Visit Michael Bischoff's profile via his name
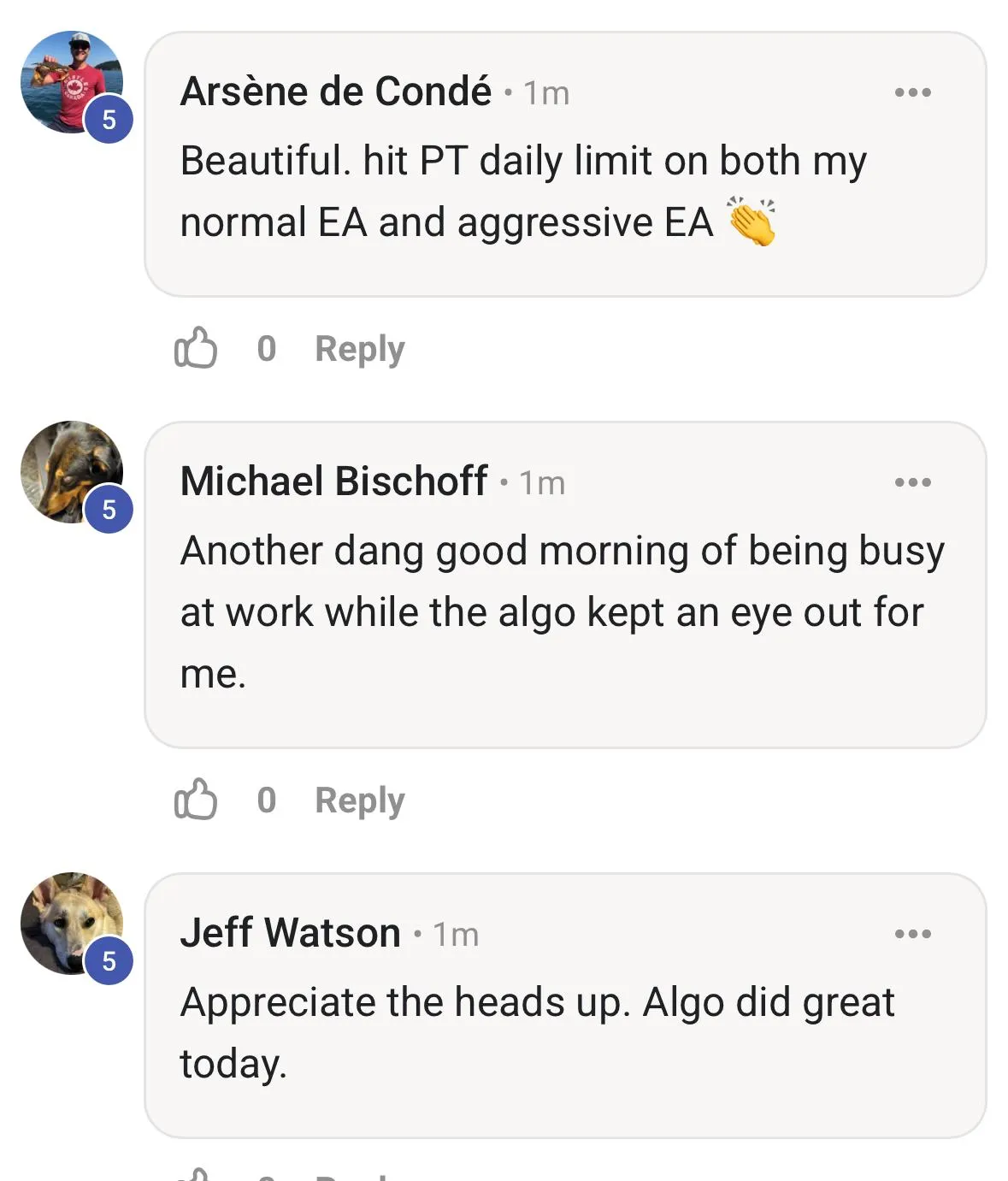The image size is (1008, 1181). [x=333, y=481]
